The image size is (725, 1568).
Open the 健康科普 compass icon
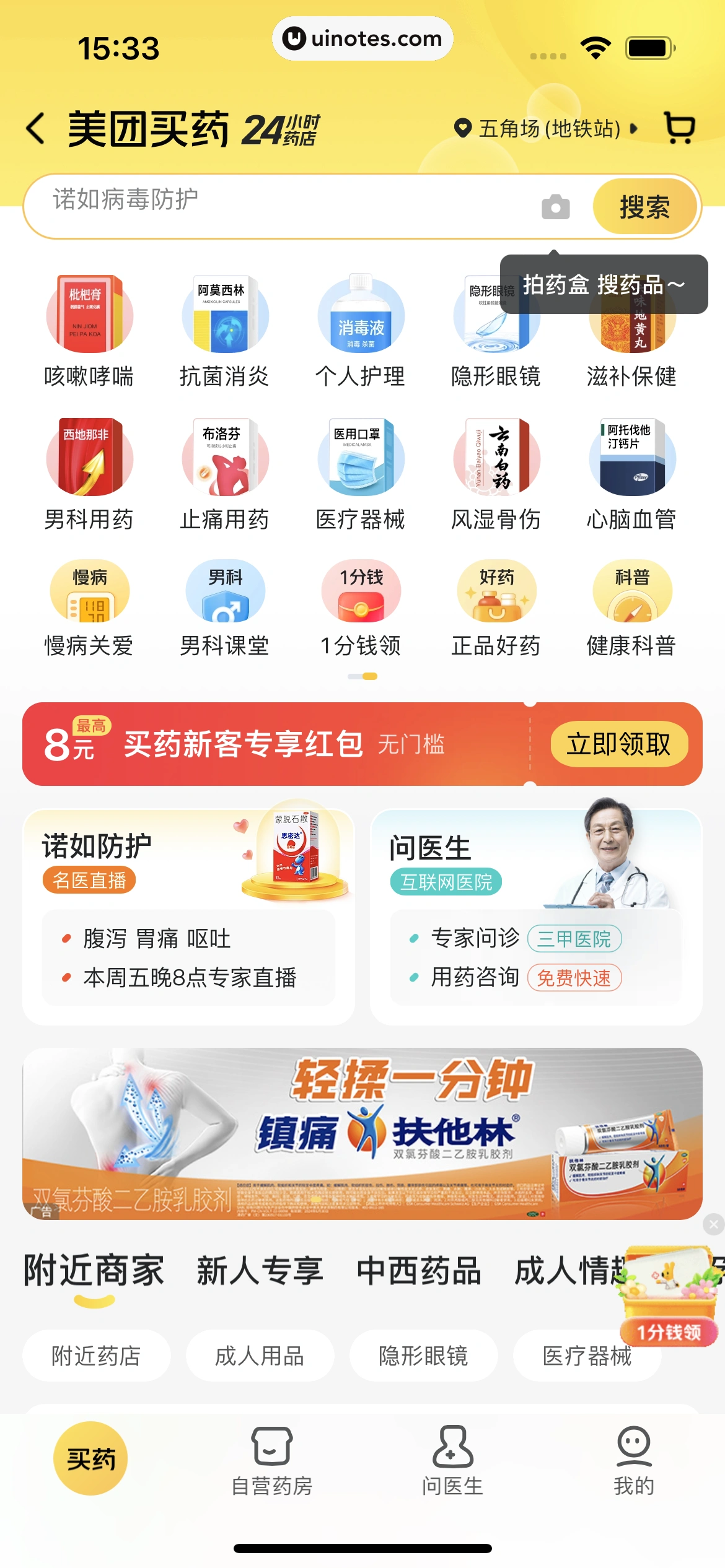[x=633, y=591]
